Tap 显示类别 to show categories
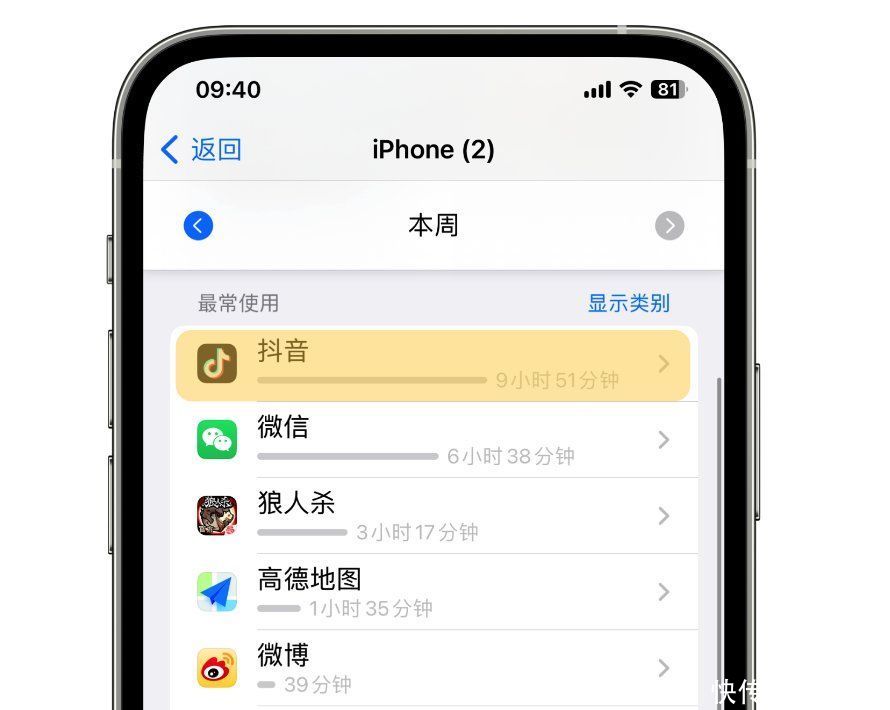 [x=628, y=303]
